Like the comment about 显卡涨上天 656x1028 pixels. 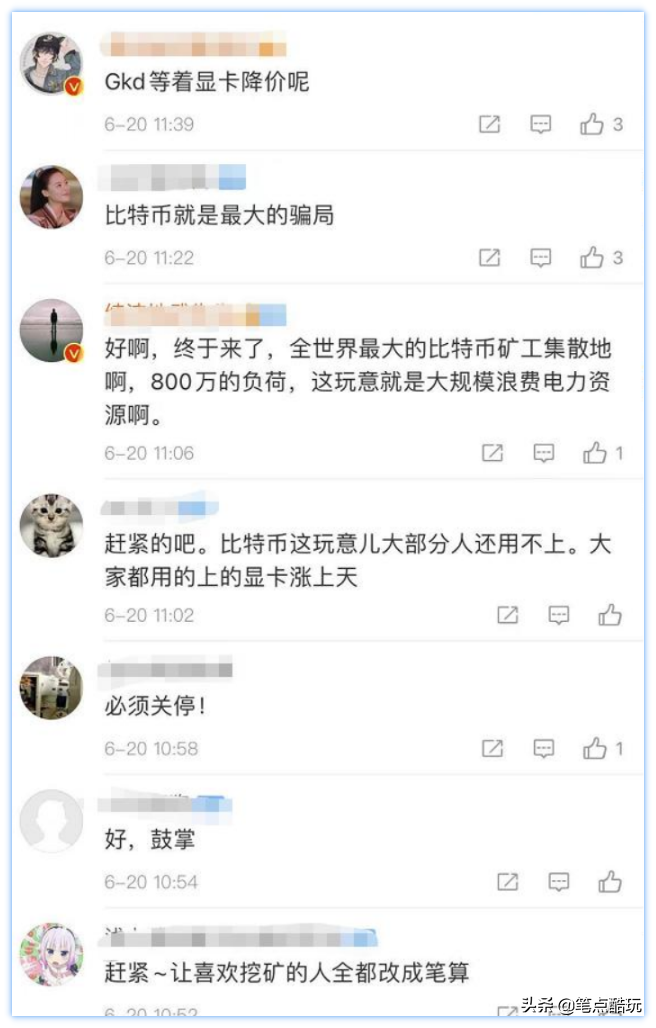coord(610,615)
